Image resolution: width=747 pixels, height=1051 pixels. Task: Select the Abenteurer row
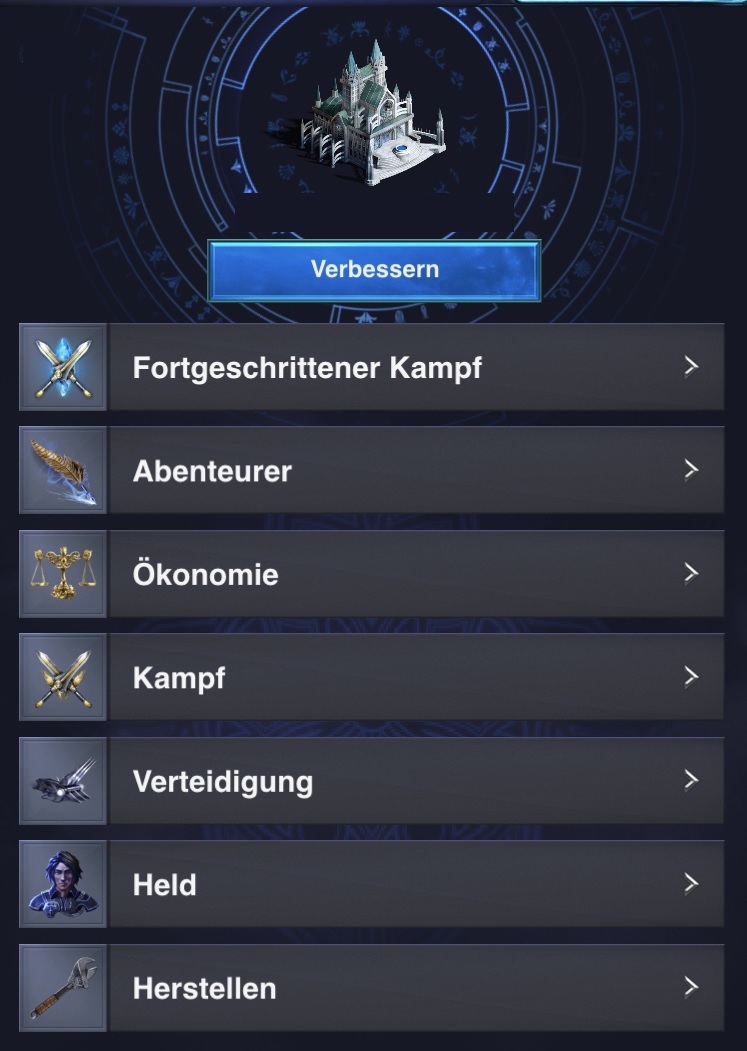[x=414, y=471]
